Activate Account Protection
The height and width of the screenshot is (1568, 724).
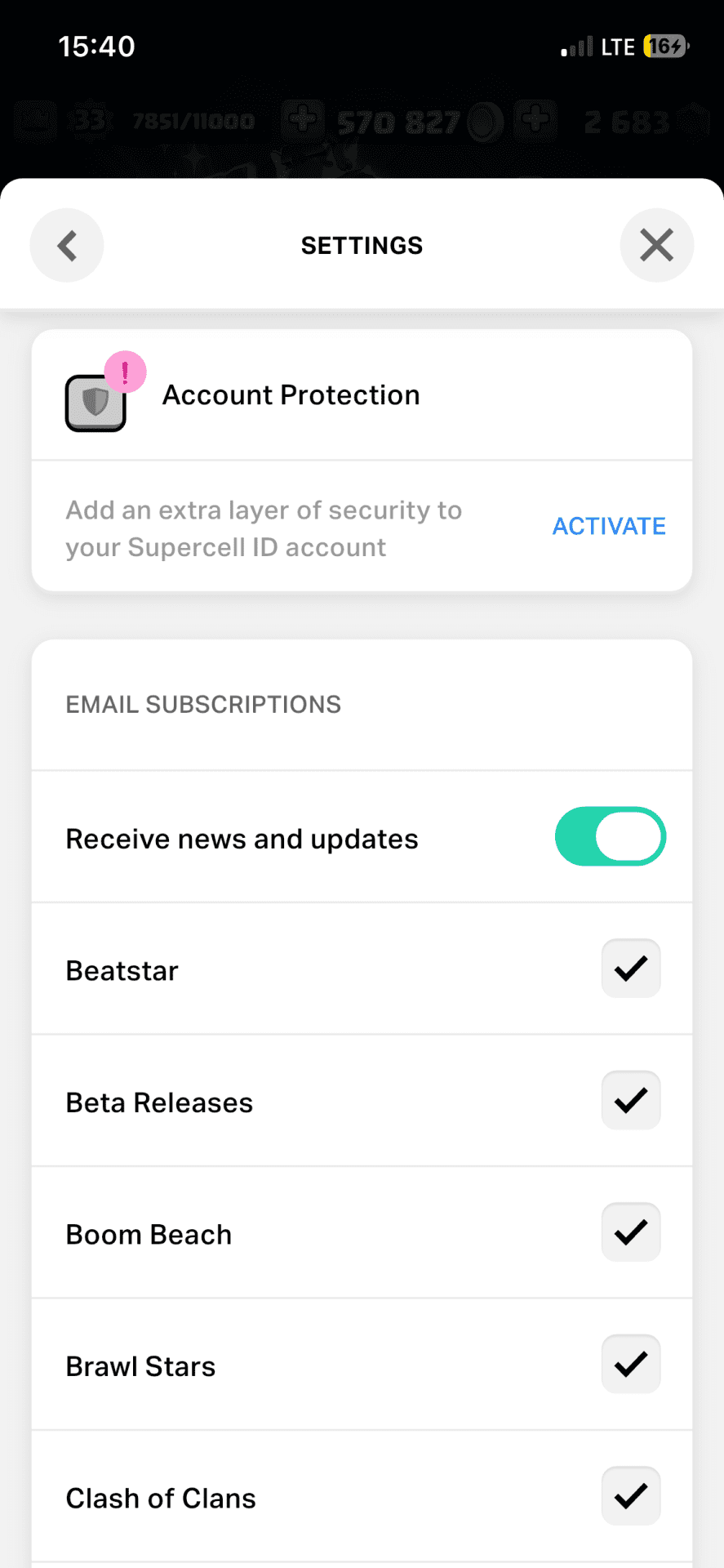tap(609, 526)
